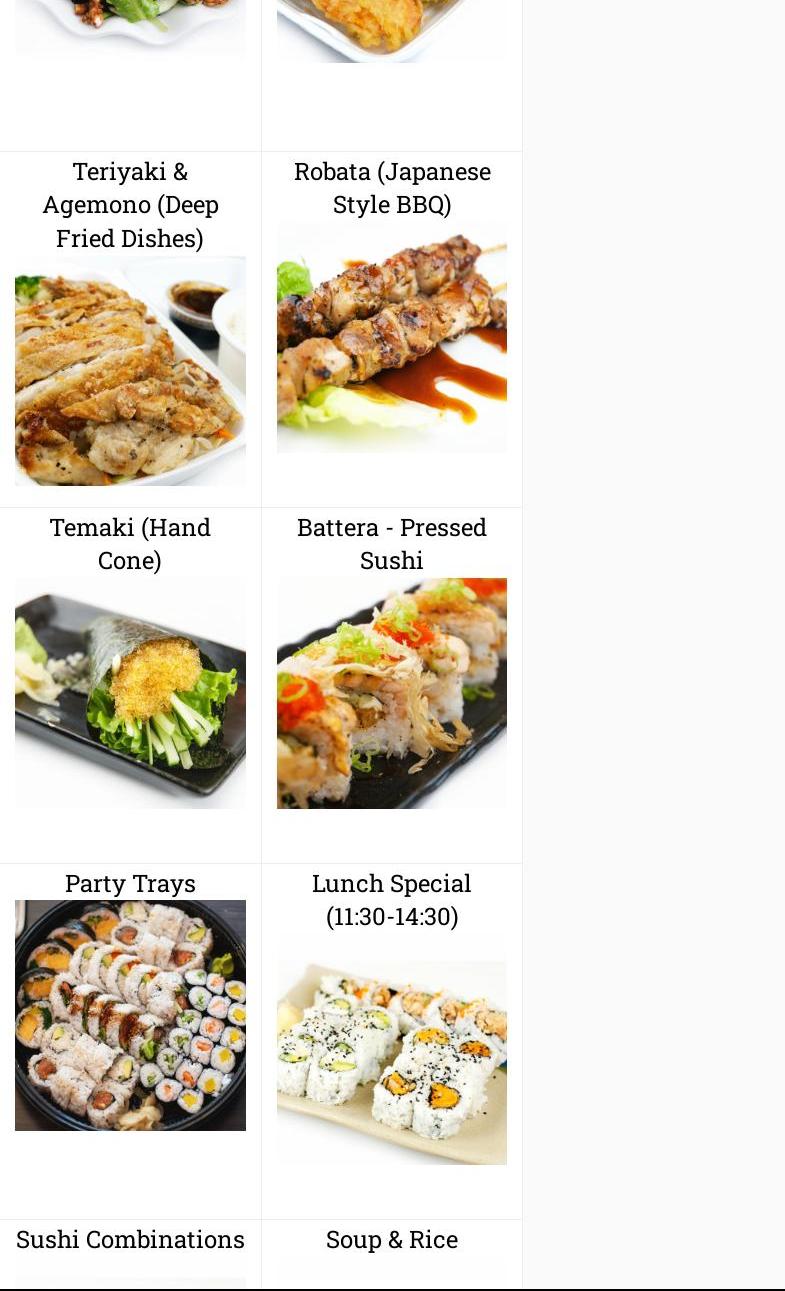
Task: Open Robata Japanese Style BBQ category
Action: point(392,329)
